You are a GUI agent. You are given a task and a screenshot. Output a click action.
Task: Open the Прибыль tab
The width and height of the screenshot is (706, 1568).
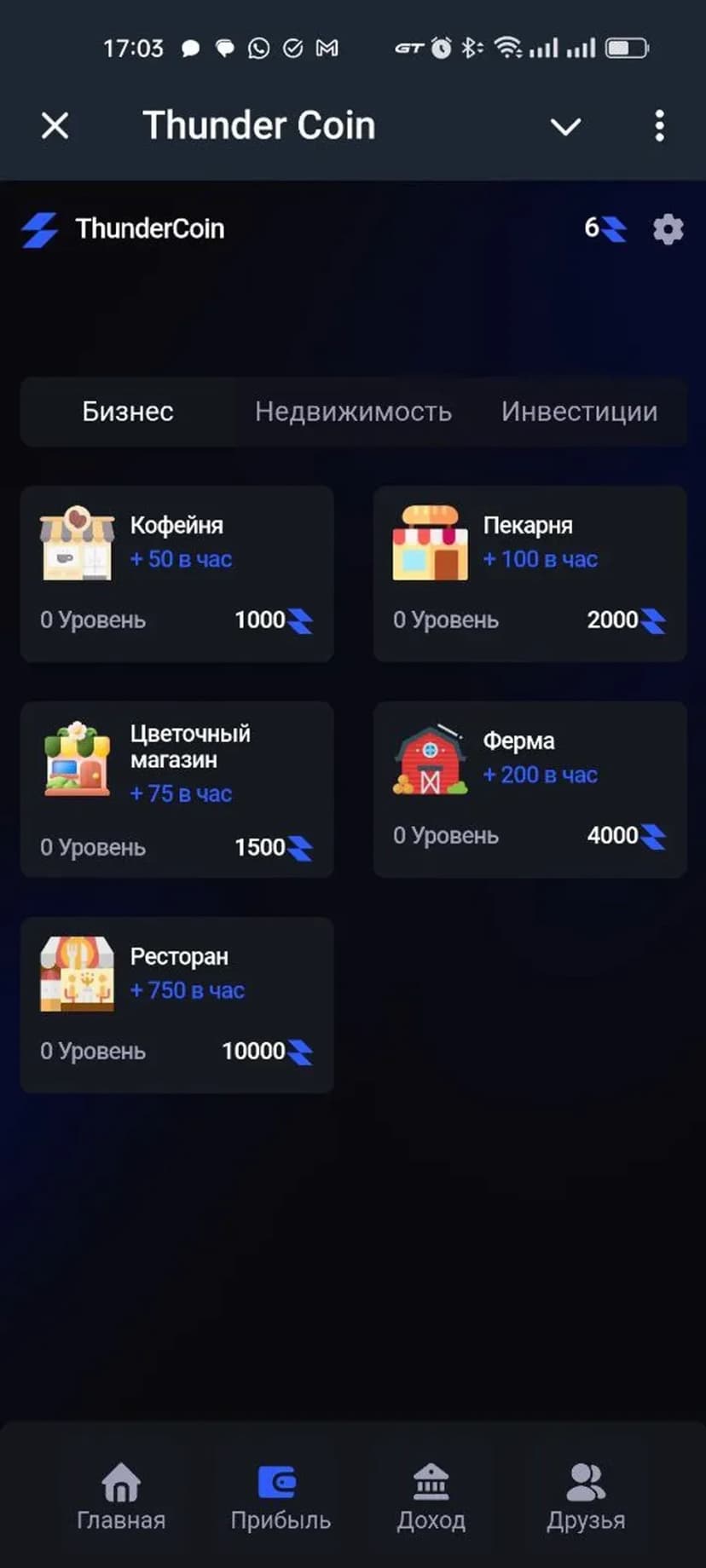tap(280, 1496)
